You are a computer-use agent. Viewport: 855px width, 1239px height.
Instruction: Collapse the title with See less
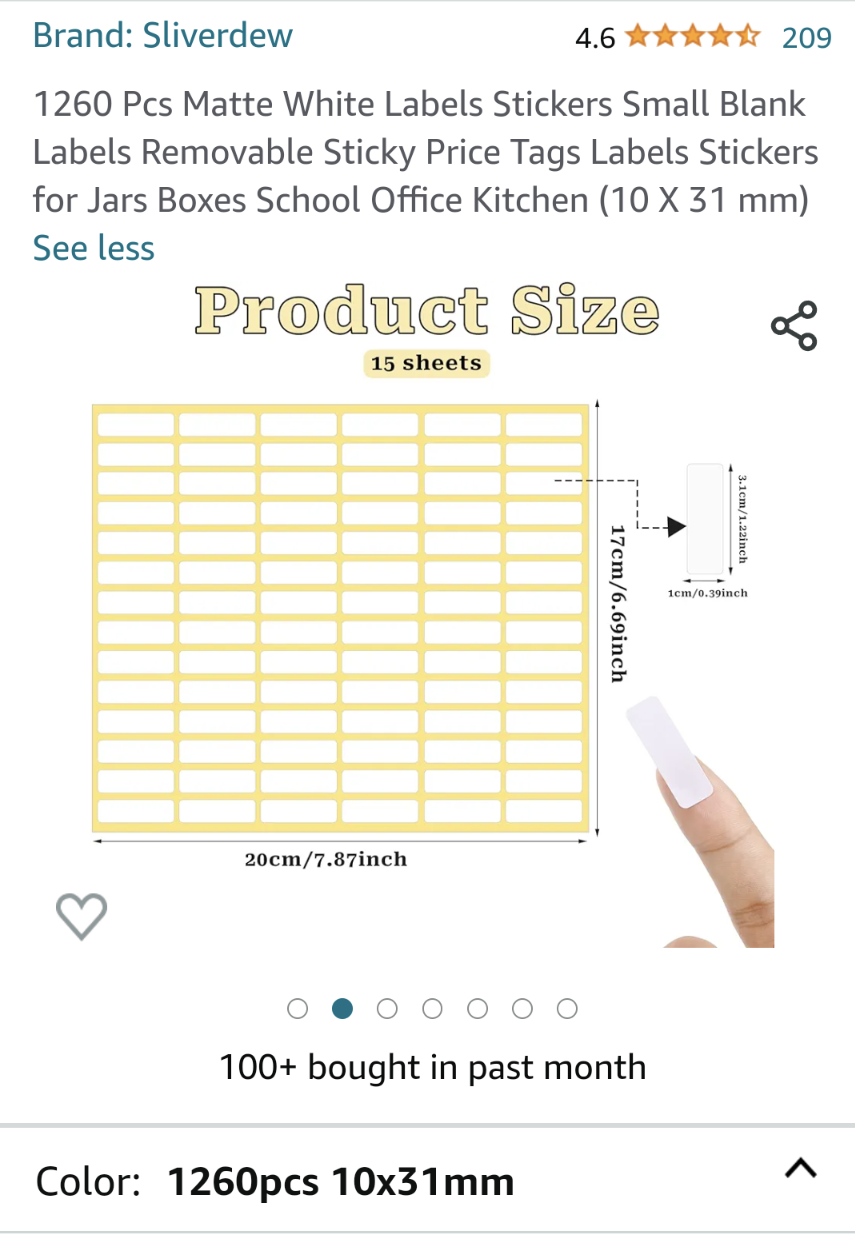(94, 248)
